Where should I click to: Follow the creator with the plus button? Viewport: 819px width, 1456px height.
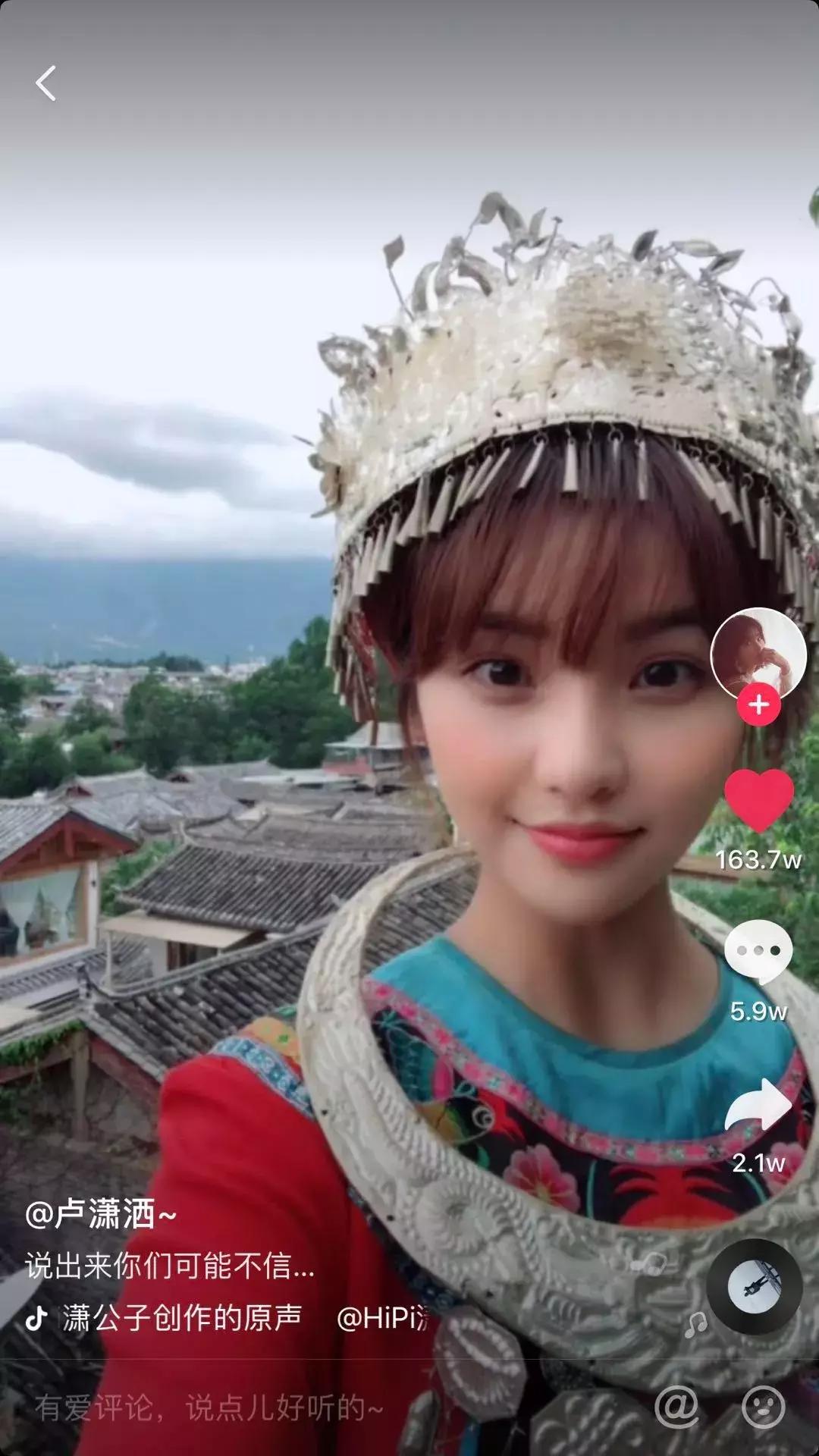758,705
